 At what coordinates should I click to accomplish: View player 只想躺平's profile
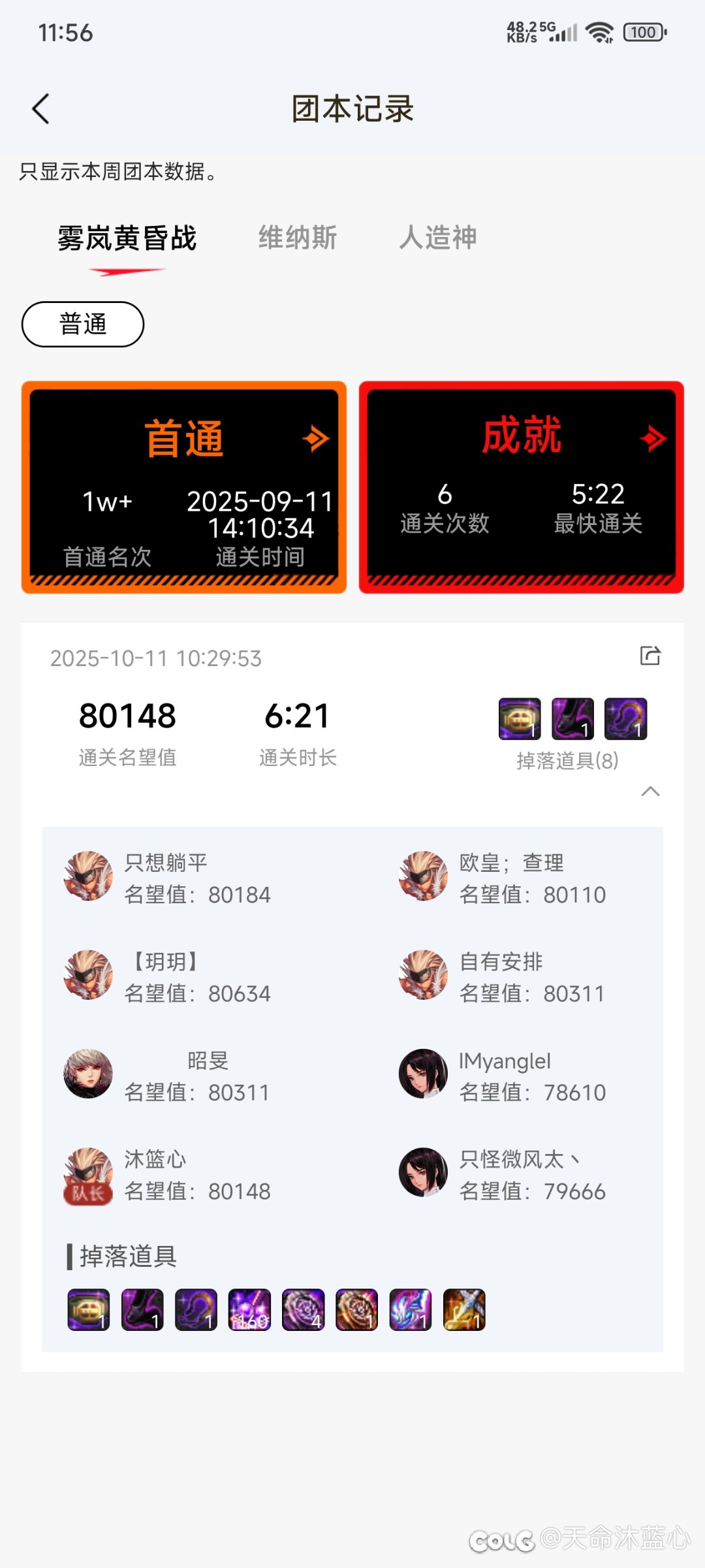click(88, 876)
